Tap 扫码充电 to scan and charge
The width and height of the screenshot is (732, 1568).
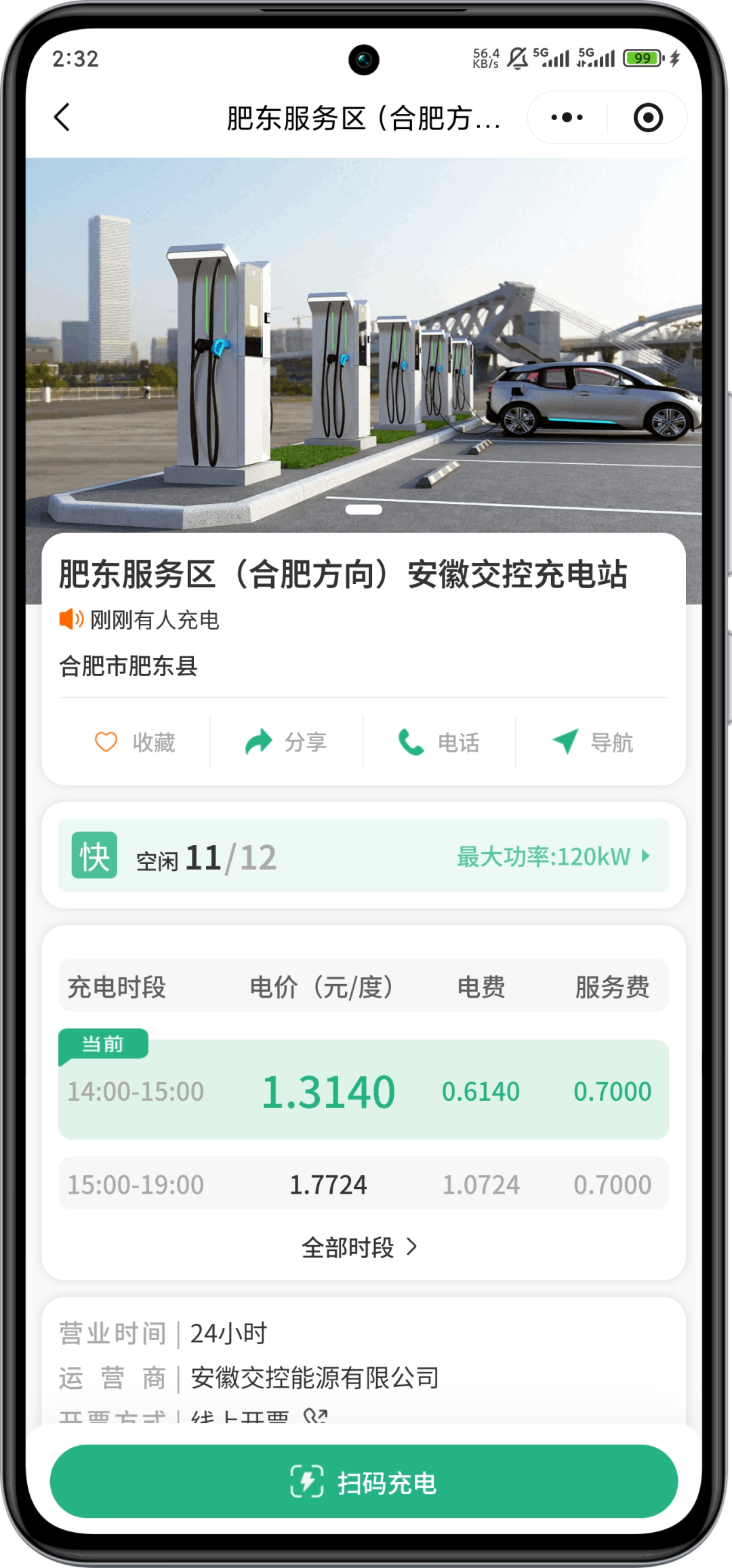[x=363, y=1483]
